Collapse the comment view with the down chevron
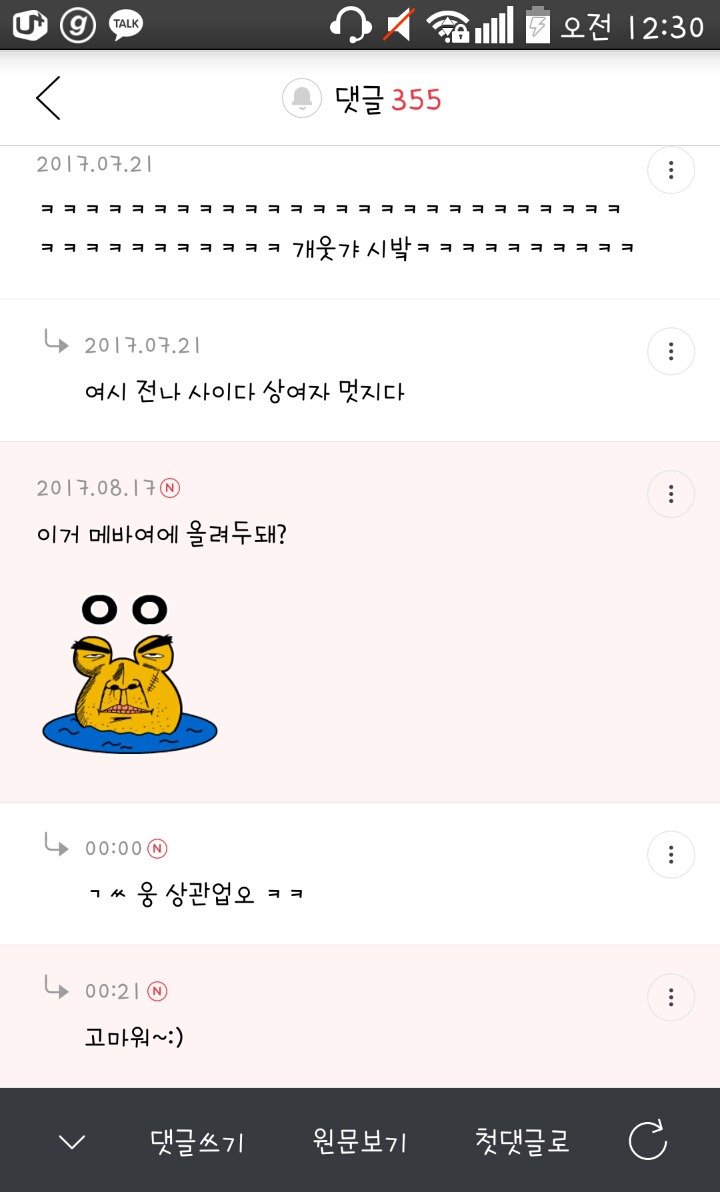This screenshot has height=1192, width=720. pos(70,1142)
